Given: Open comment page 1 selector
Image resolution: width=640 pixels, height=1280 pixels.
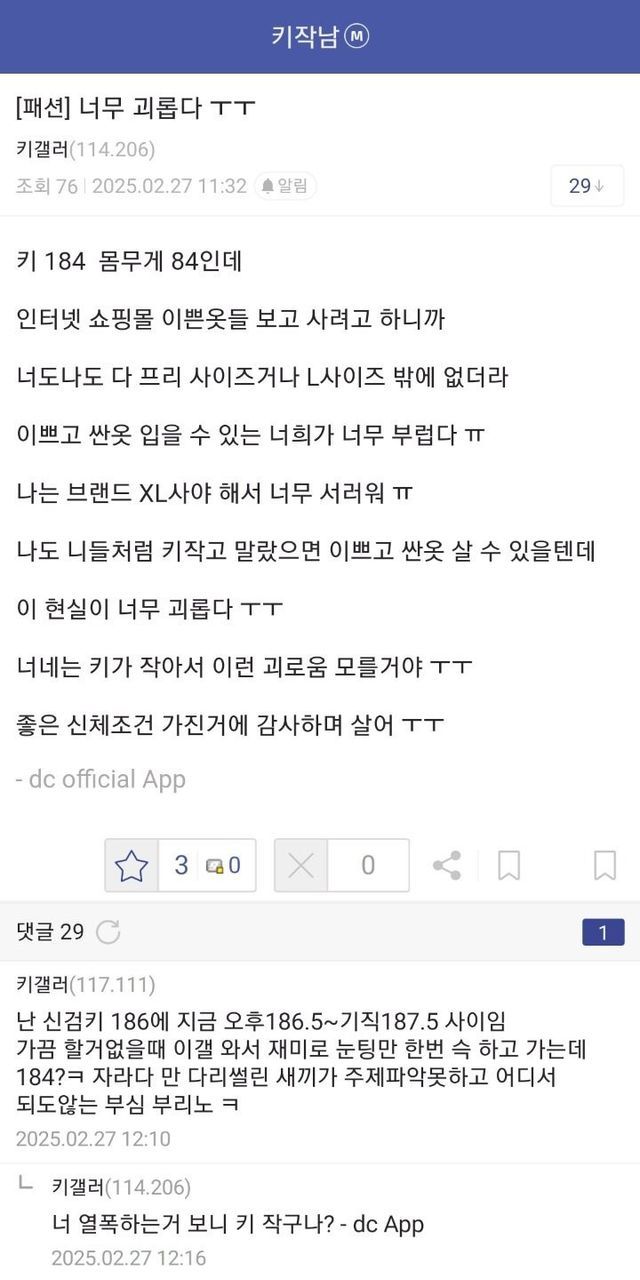Looking at the screenshot, I should tap(602, 932).
